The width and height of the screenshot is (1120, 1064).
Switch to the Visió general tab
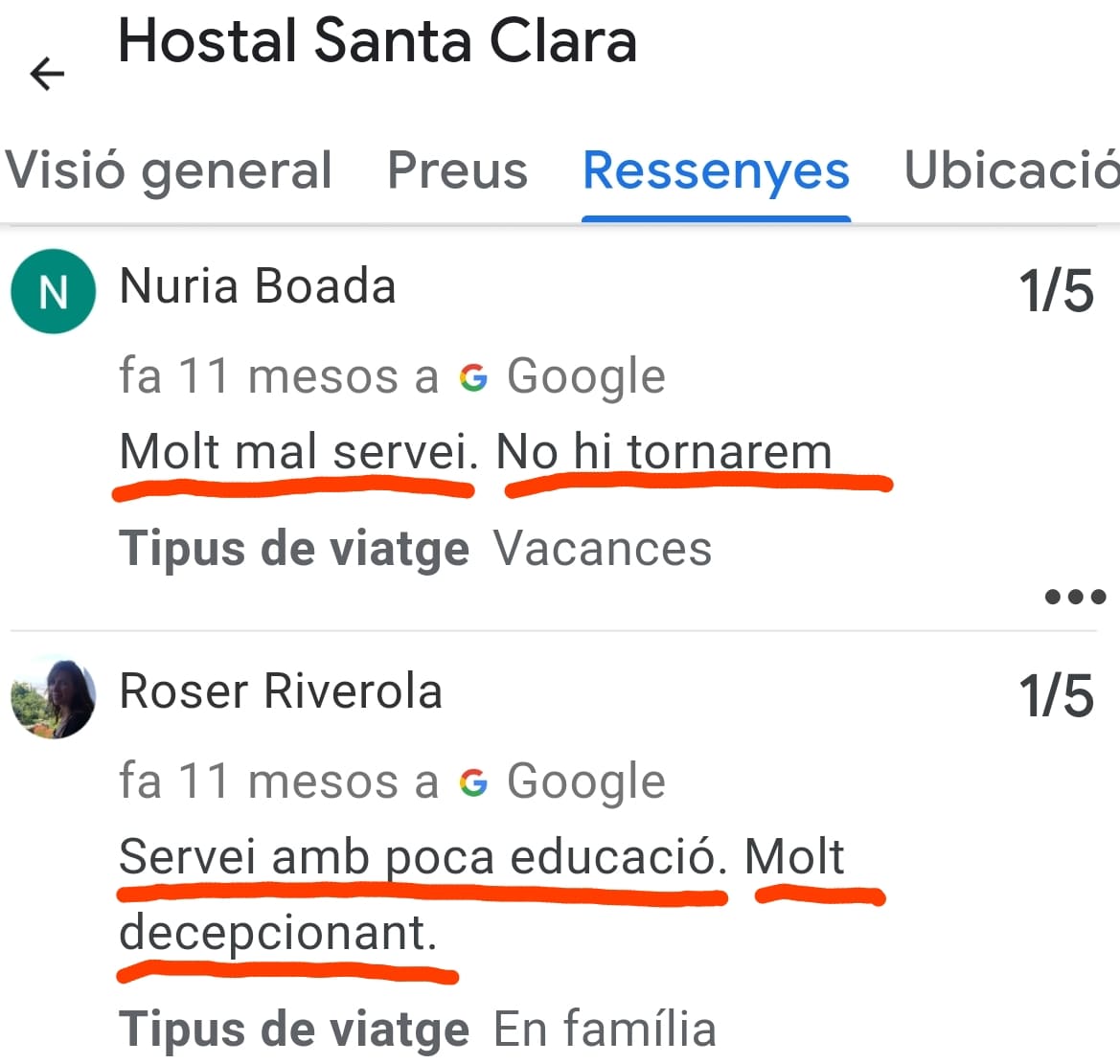(169, 171)
